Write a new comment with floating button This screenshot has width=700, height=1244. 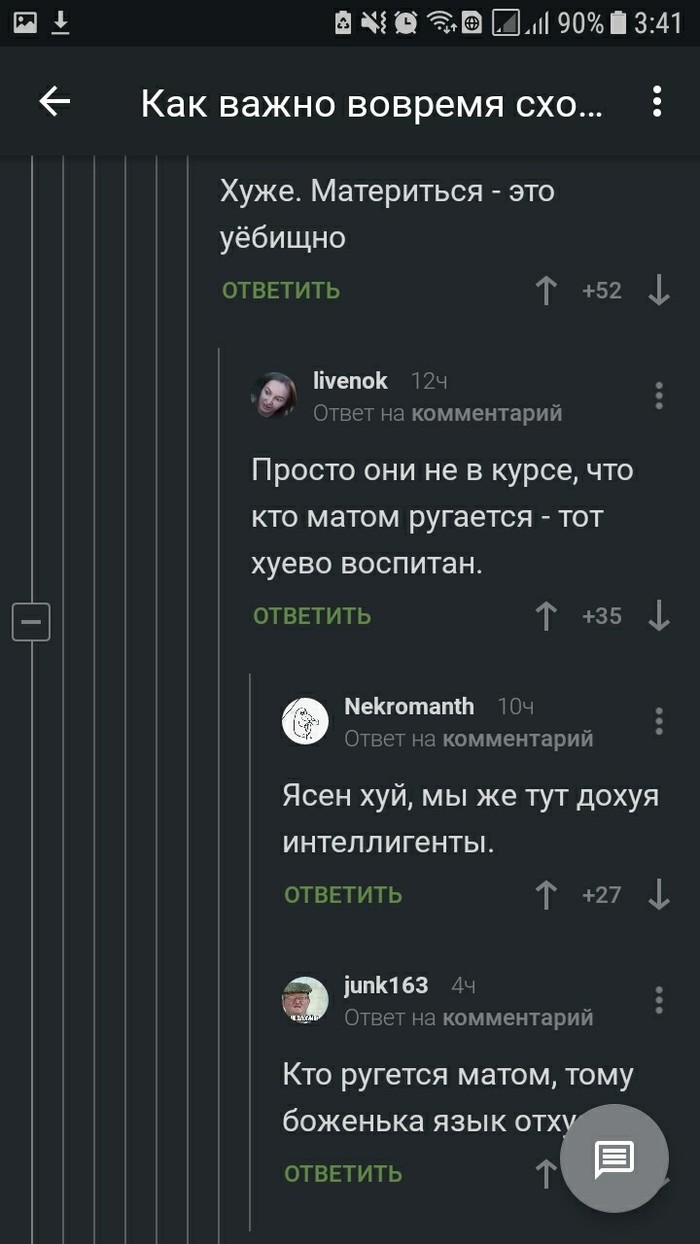pyautogui.click(x=614, y=1159)
